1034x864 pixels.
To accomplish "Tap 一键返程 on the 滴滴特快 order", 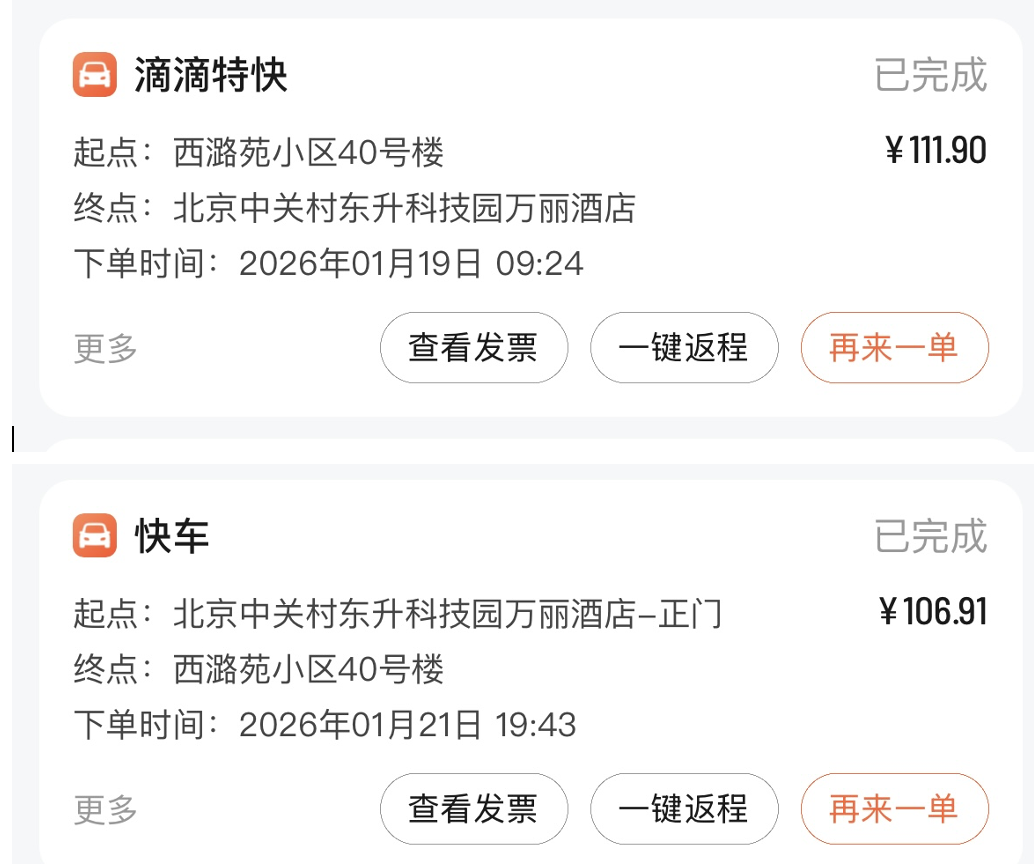I will tap(684, 348).
